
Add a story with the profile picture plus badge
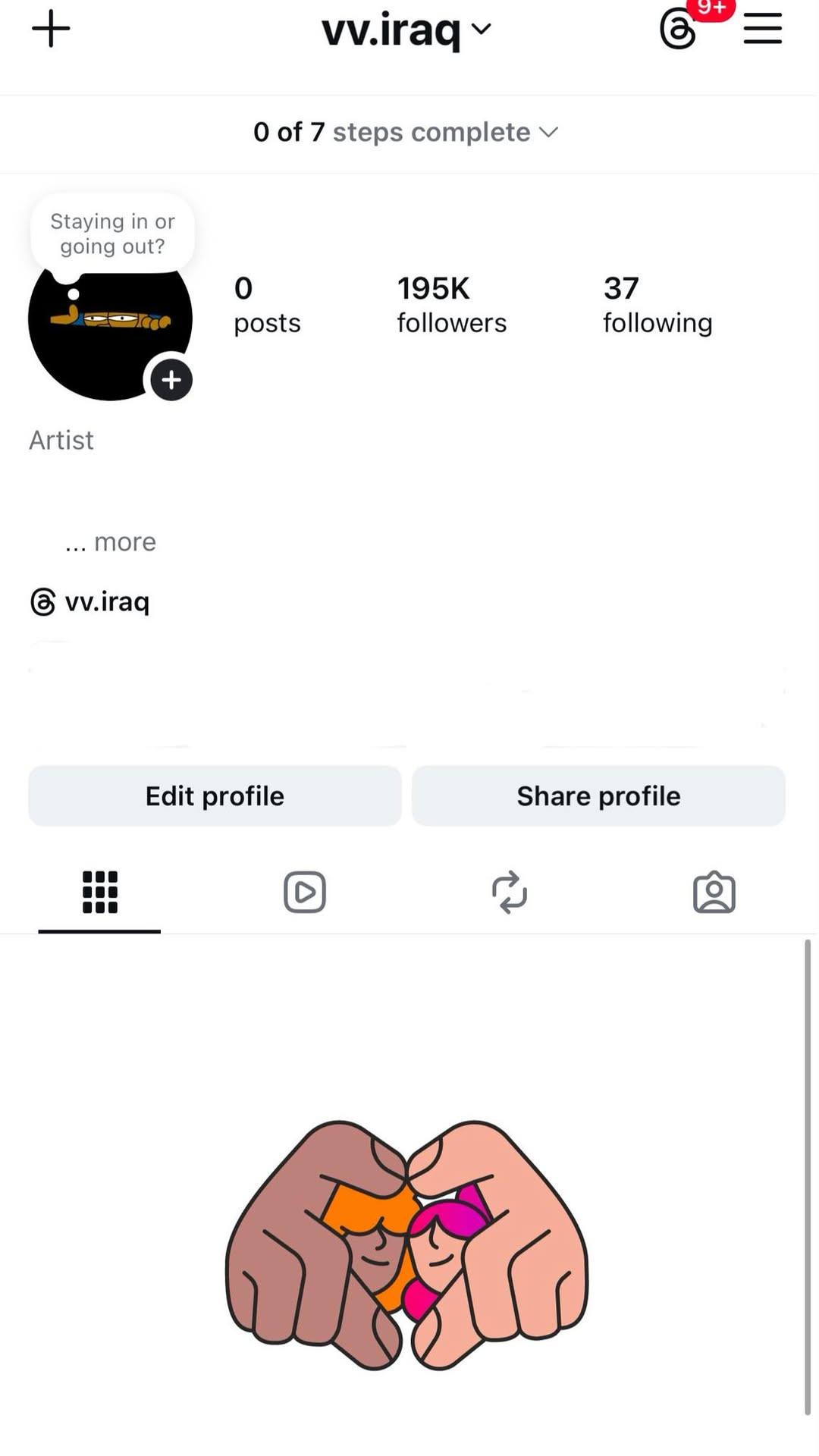[x=171, y=380]
